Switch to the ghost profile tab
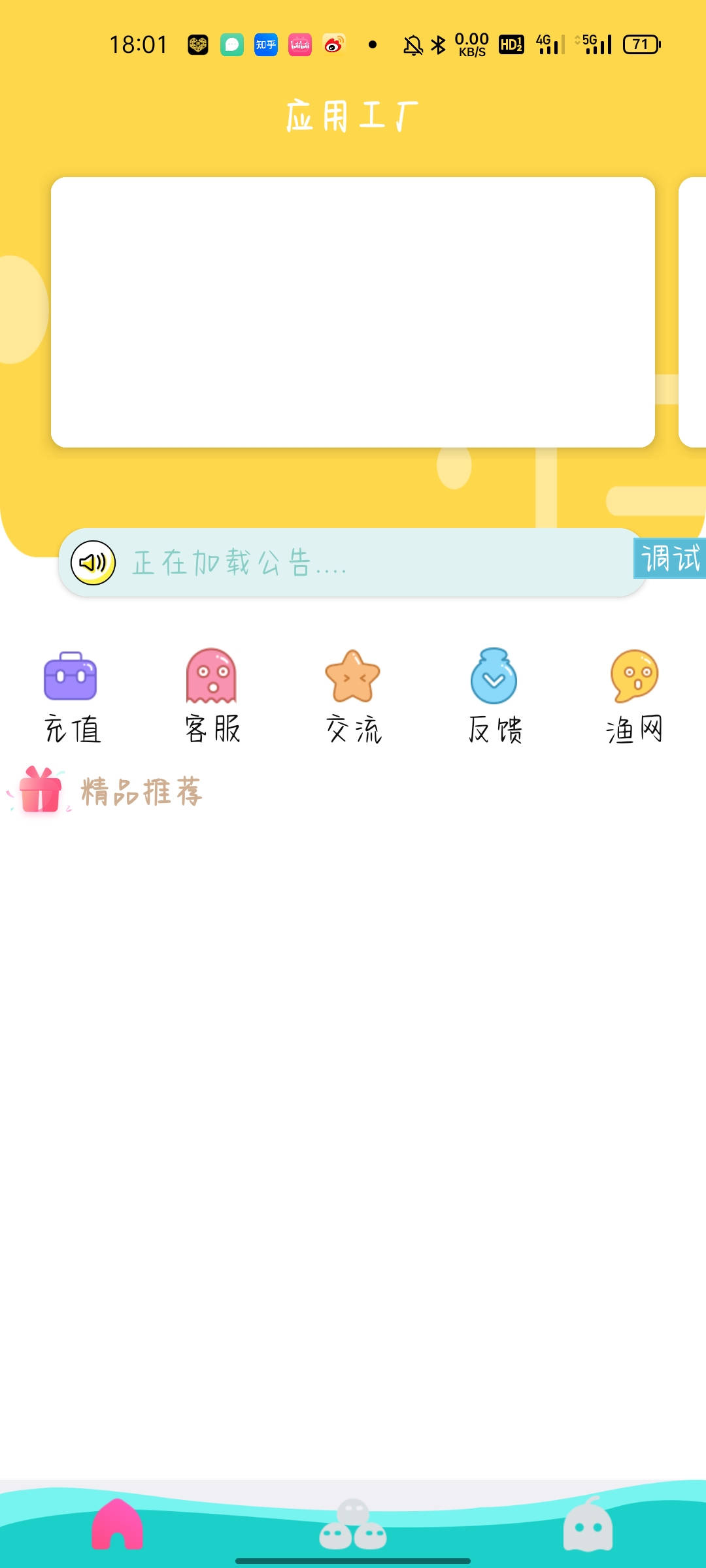706x1568 pixels. [x=588, y=1524]
